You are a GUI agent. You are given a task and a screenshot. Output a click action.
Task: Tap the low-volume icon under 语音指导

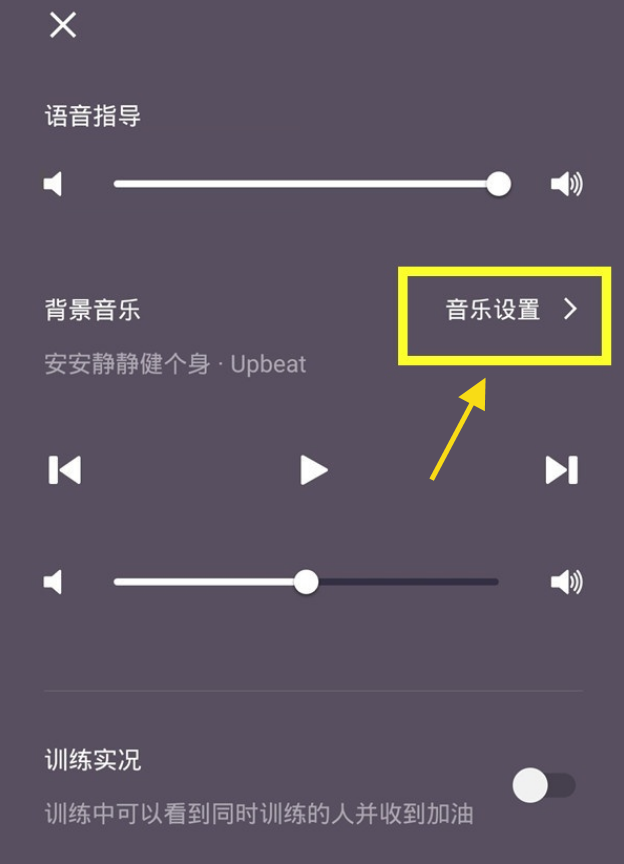tap(54, 184)
